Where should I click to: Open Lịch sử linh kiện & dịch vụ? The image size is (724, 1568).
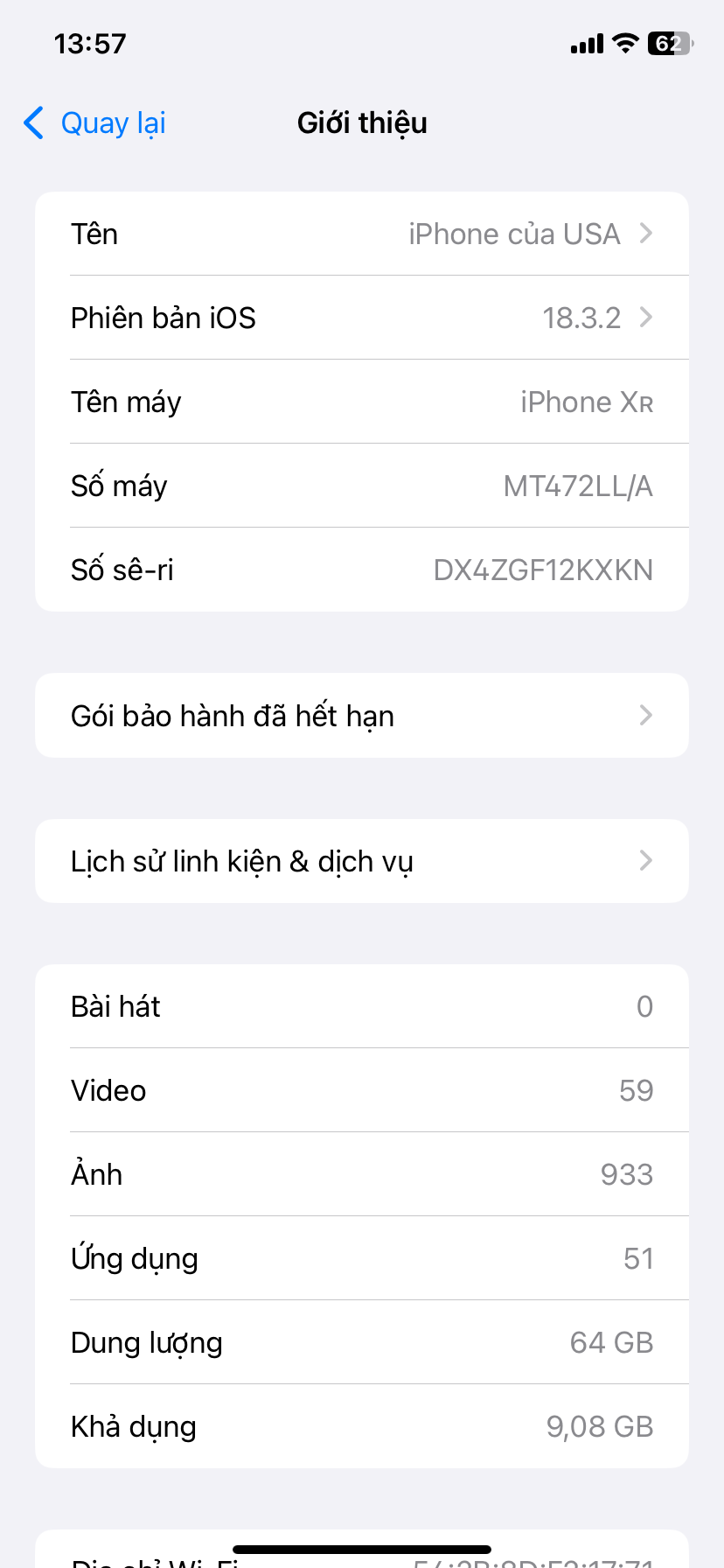click(362, 861)
